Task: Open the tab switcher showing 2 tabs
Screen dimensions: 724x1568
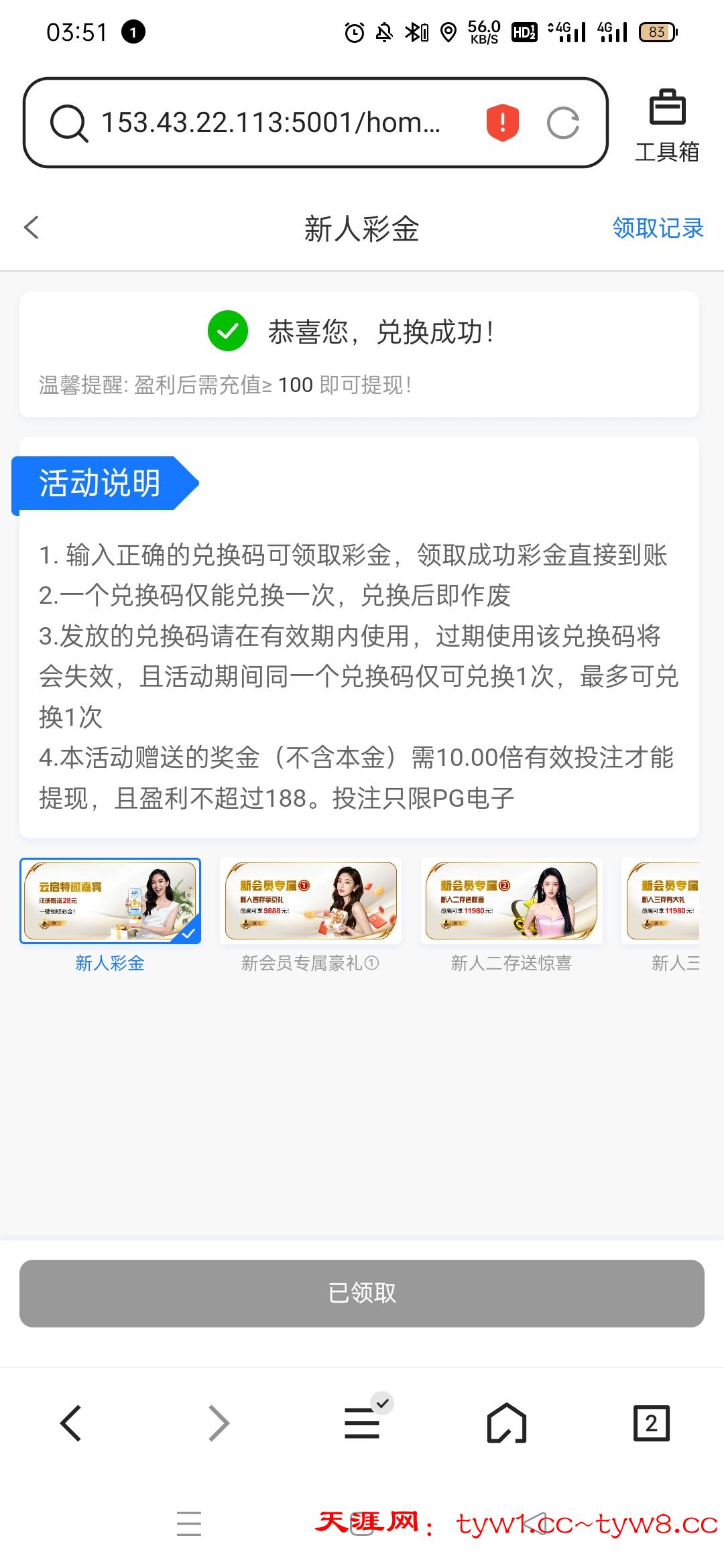Action: (x=651, y=1423)
